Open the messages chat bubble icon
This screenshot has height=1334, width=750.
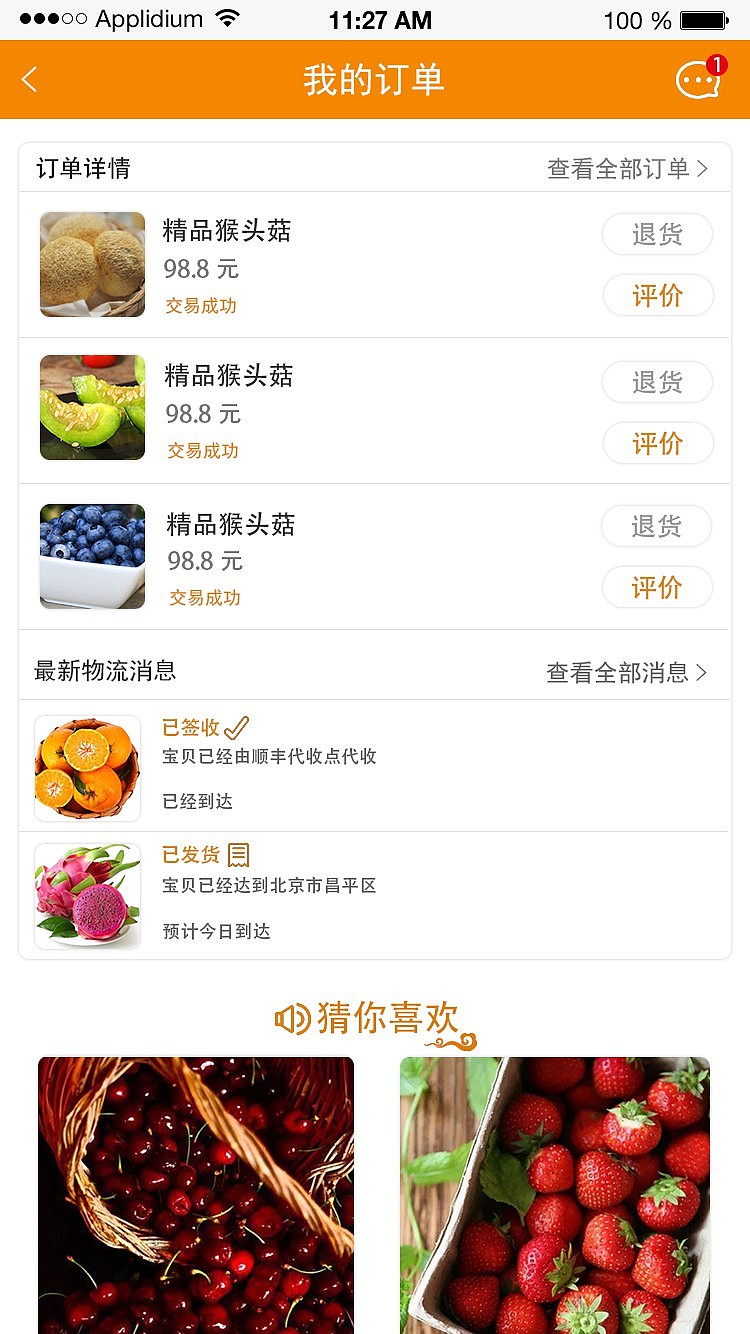[698, 80]
